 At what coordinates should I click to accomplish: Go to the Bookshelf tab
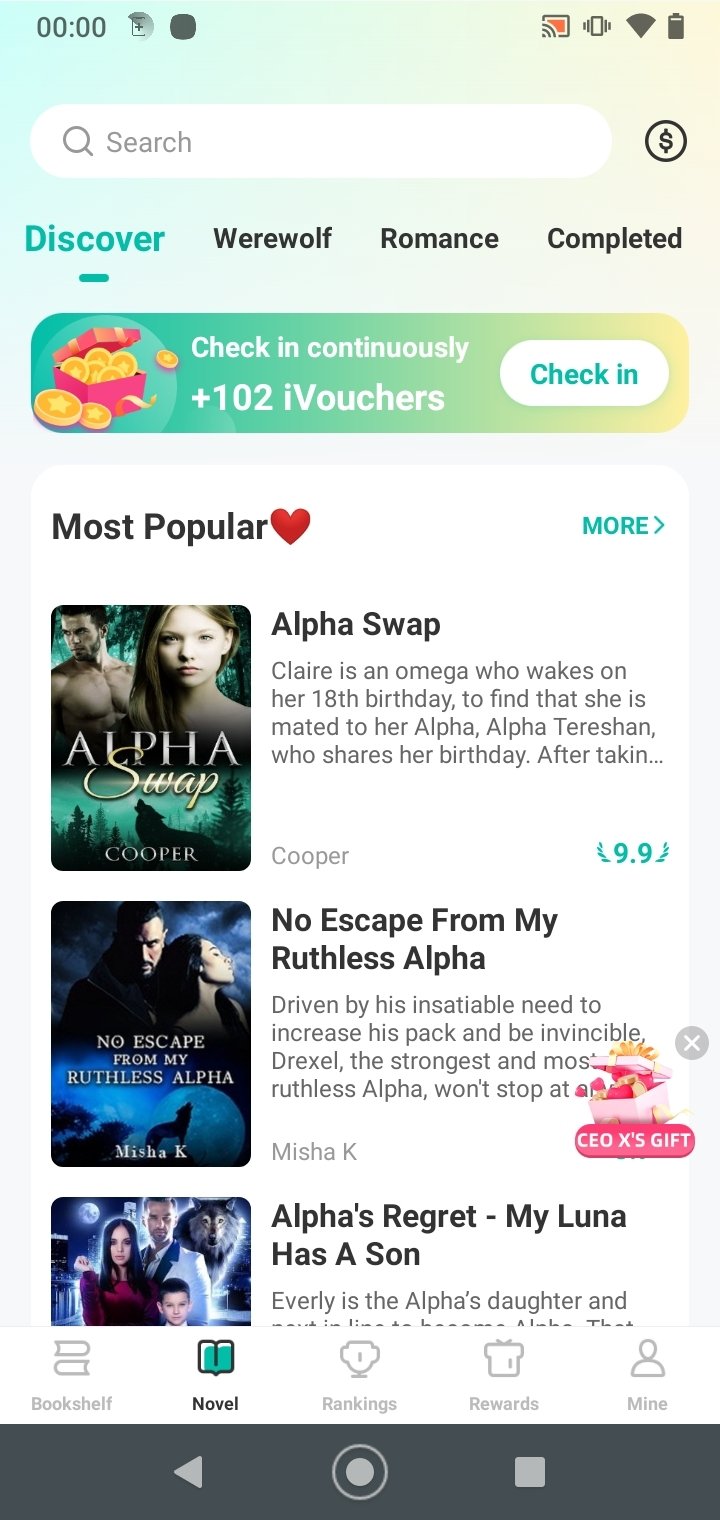tap(72, 1375)
